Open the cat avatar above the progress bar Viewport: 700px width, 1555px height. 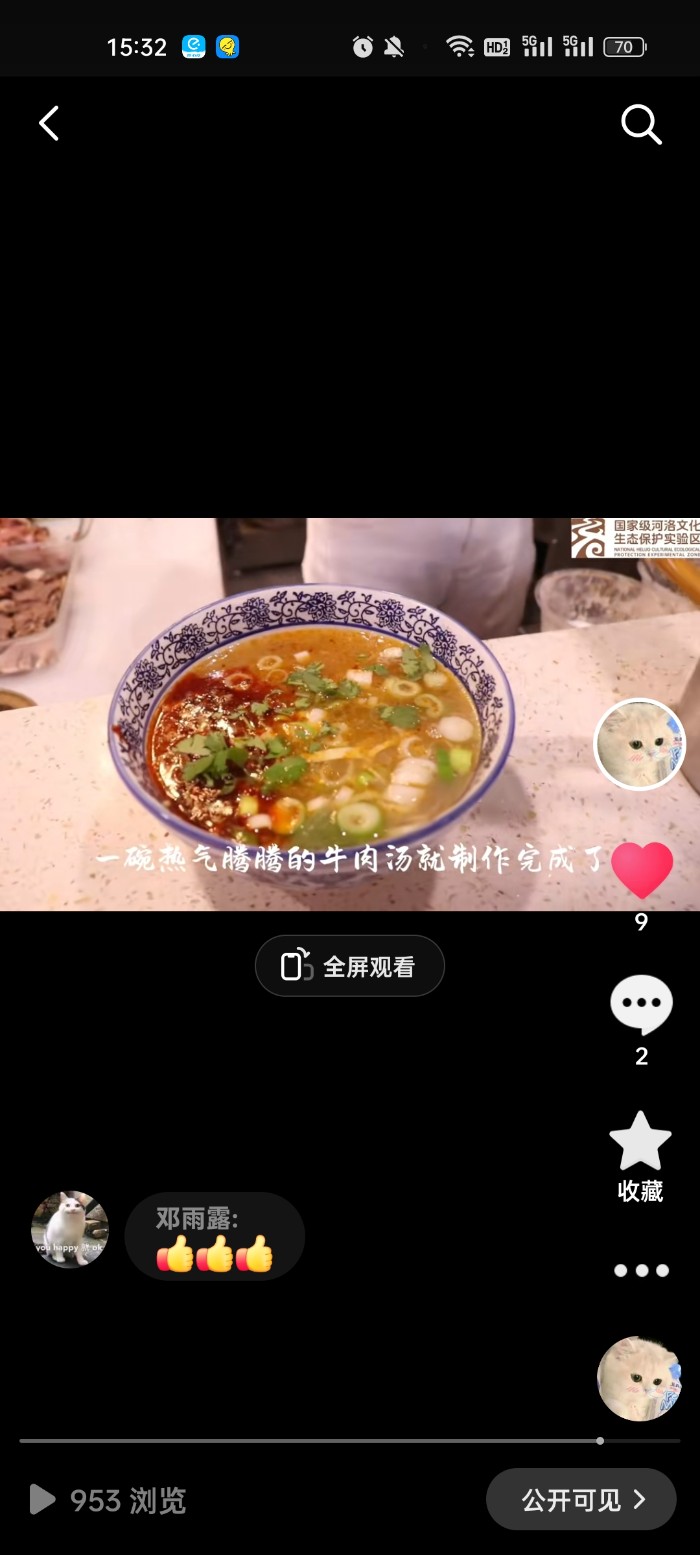(x=640, y=1378)
